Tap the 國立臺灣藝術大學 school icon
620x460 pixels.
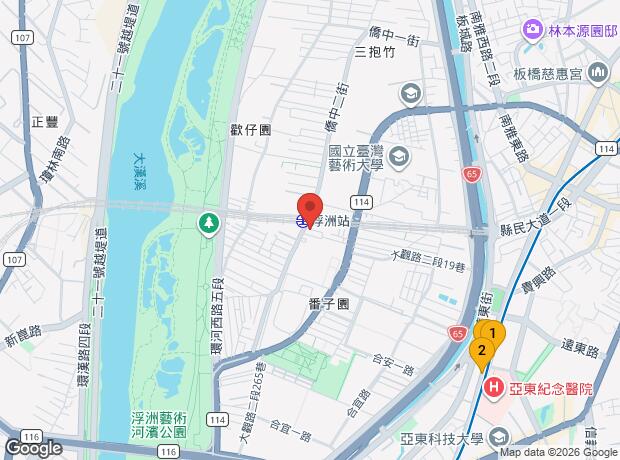click(400, 156)
